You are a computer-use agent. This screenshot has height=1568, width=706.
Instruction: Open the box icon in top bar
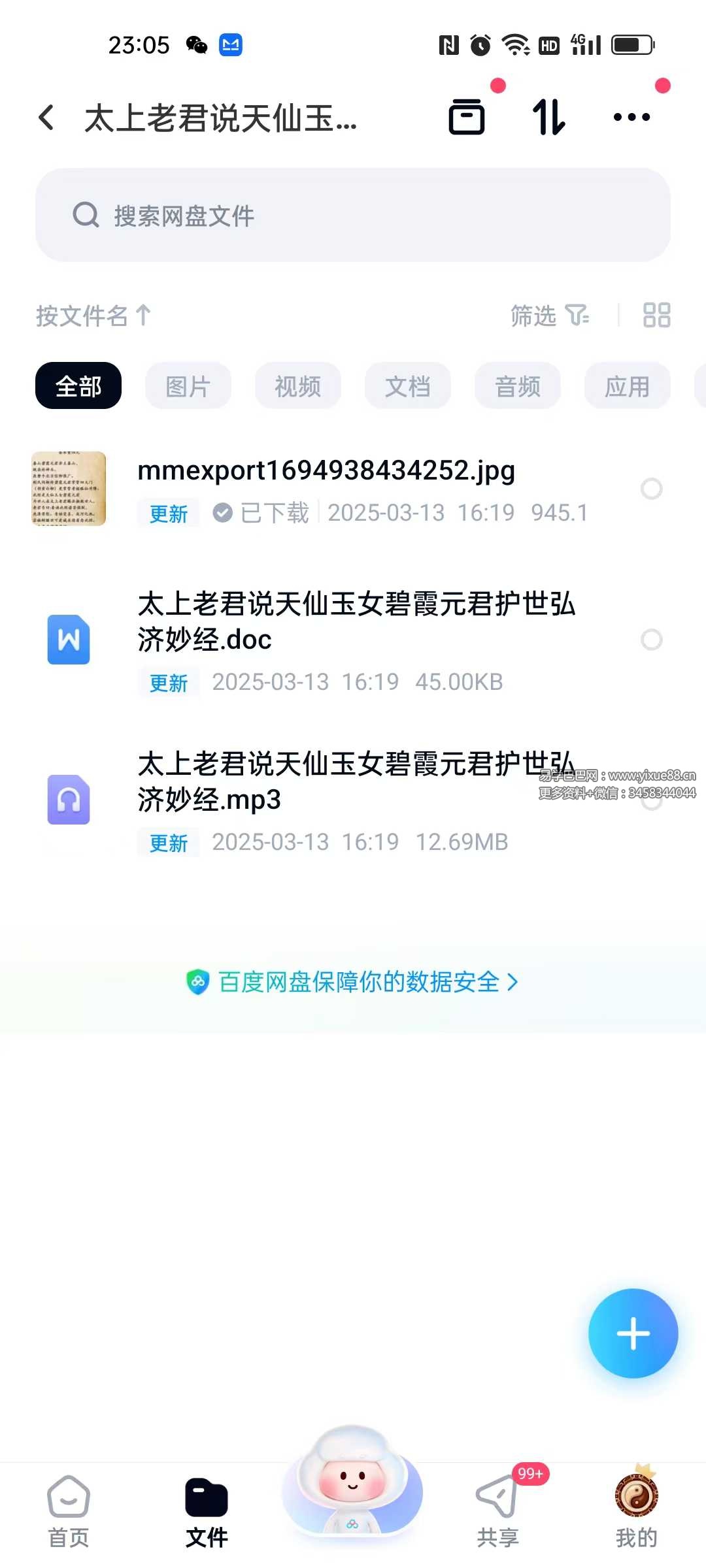467,118
